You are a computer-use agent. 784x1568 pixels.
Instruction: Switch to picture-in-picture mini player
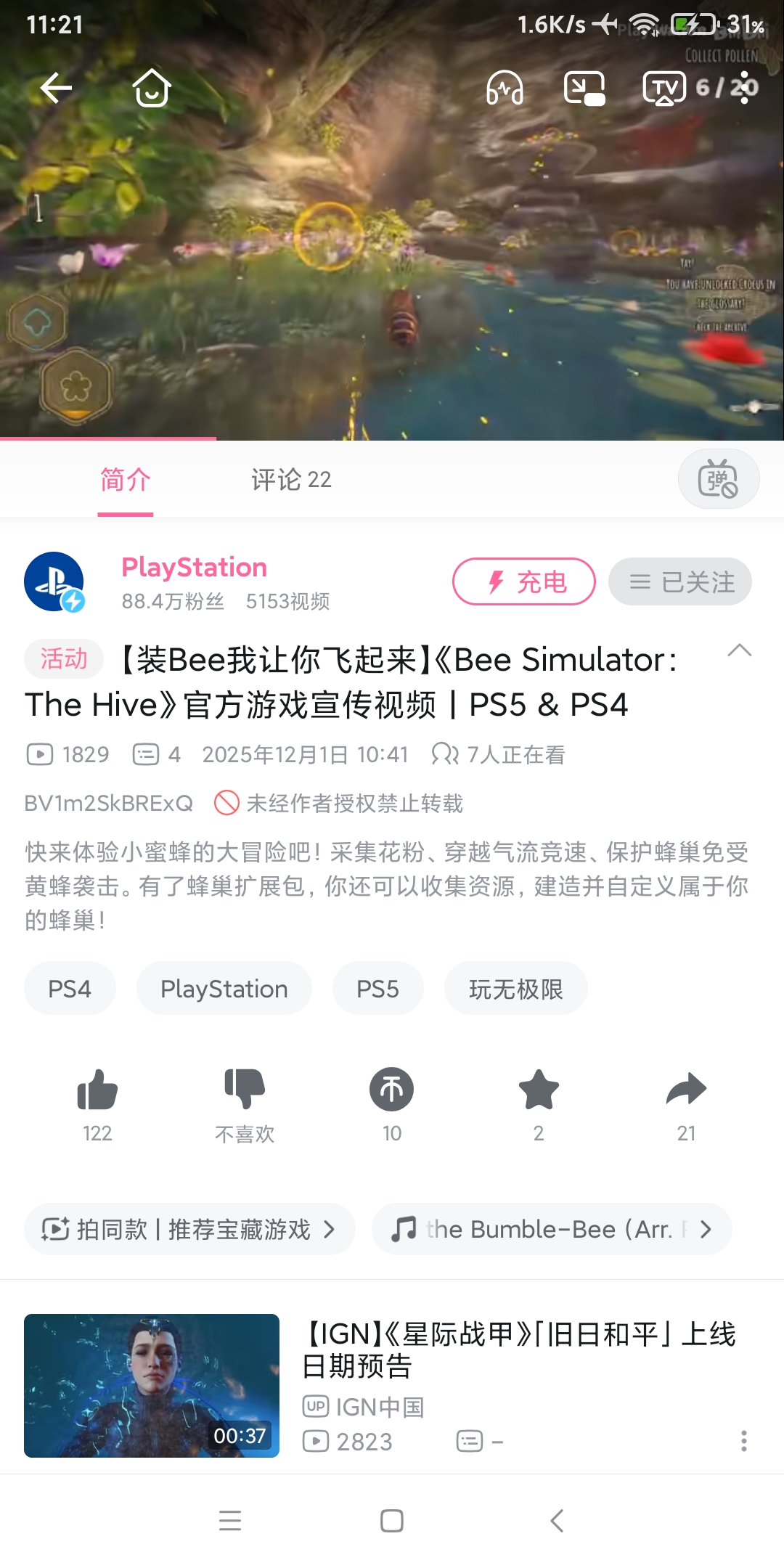(584, 89)
